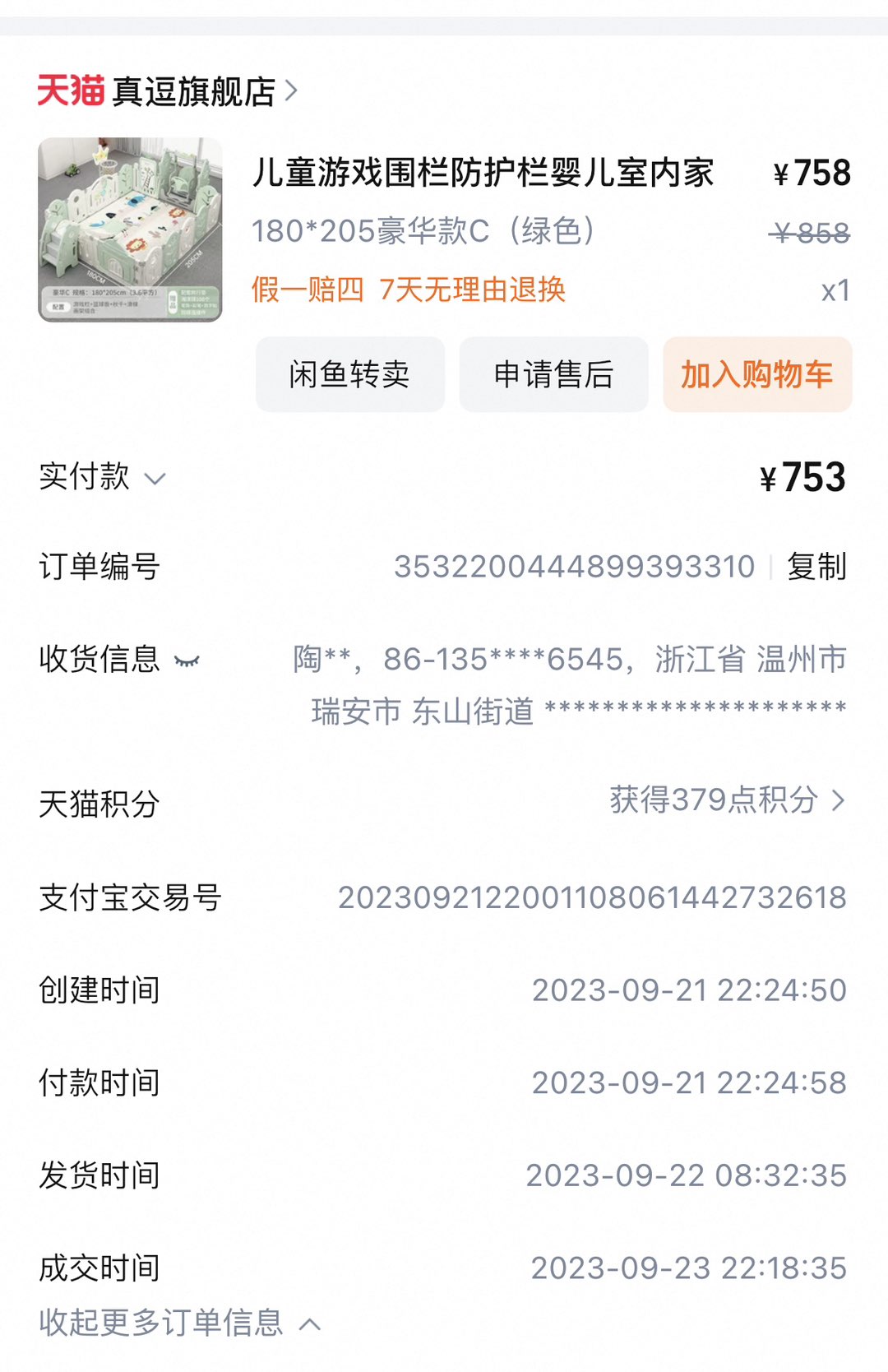
Task: Copy the order number with 复制
Action: click(x=816, y=567)
